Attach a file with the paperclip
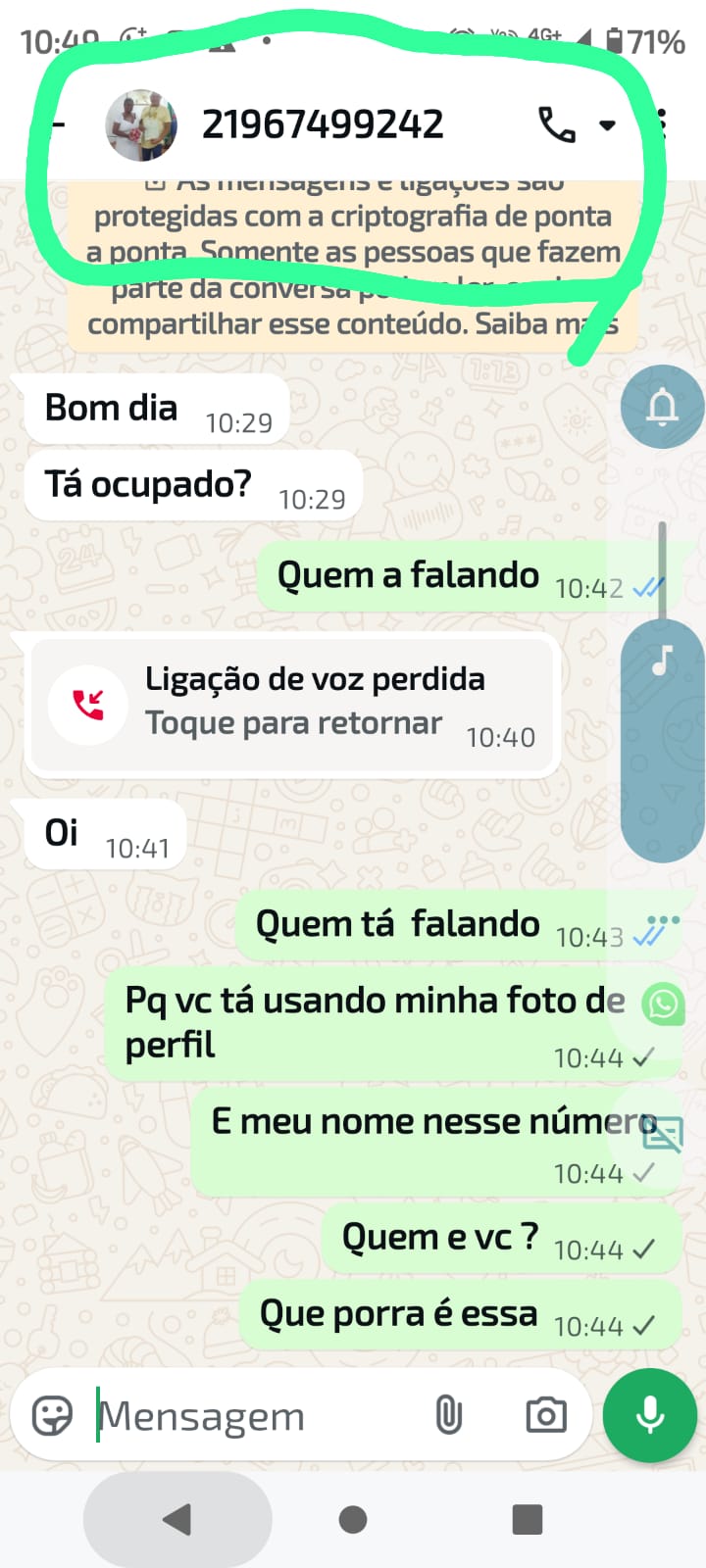706x1568 pixels. (448, 1415)
